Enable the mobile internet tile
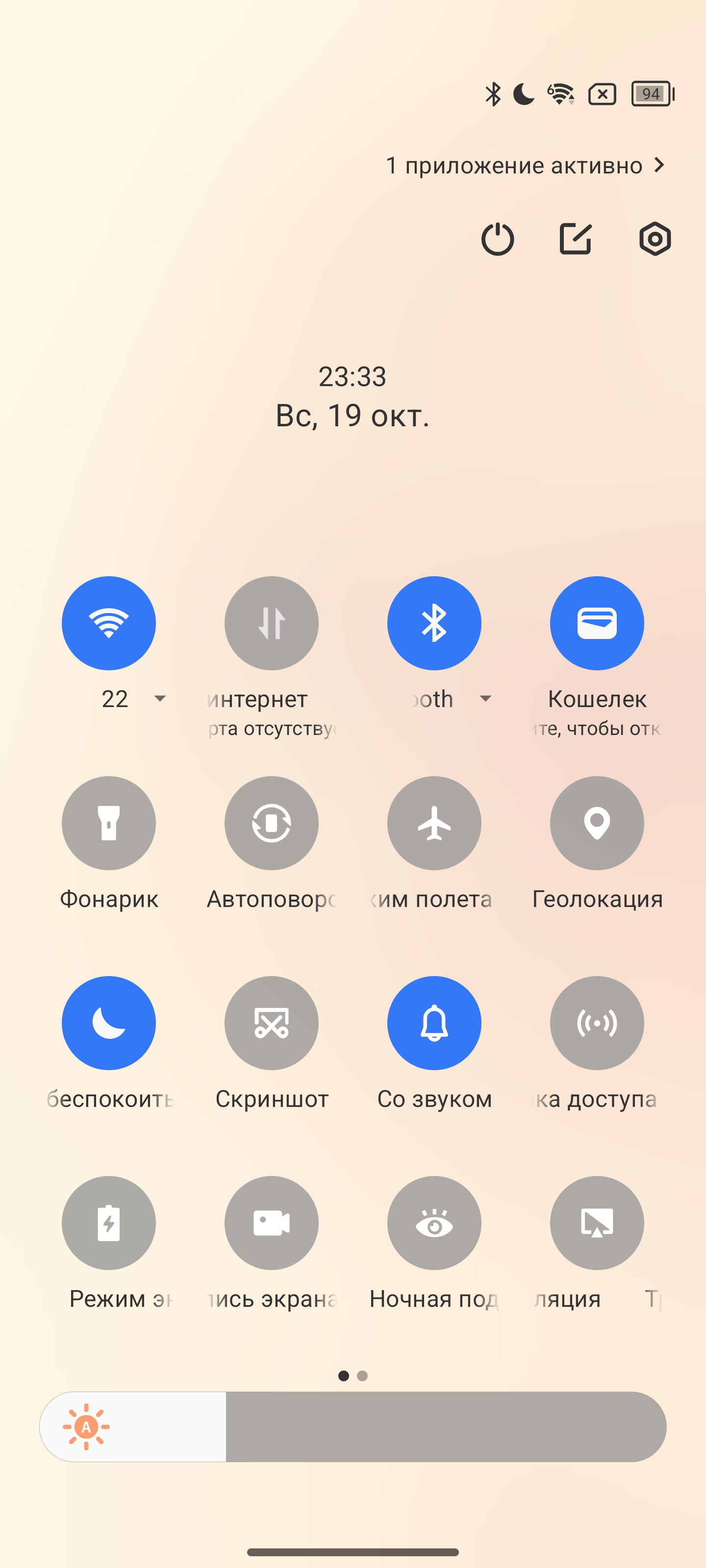The image size is (706, 1568). coord(272,623)
